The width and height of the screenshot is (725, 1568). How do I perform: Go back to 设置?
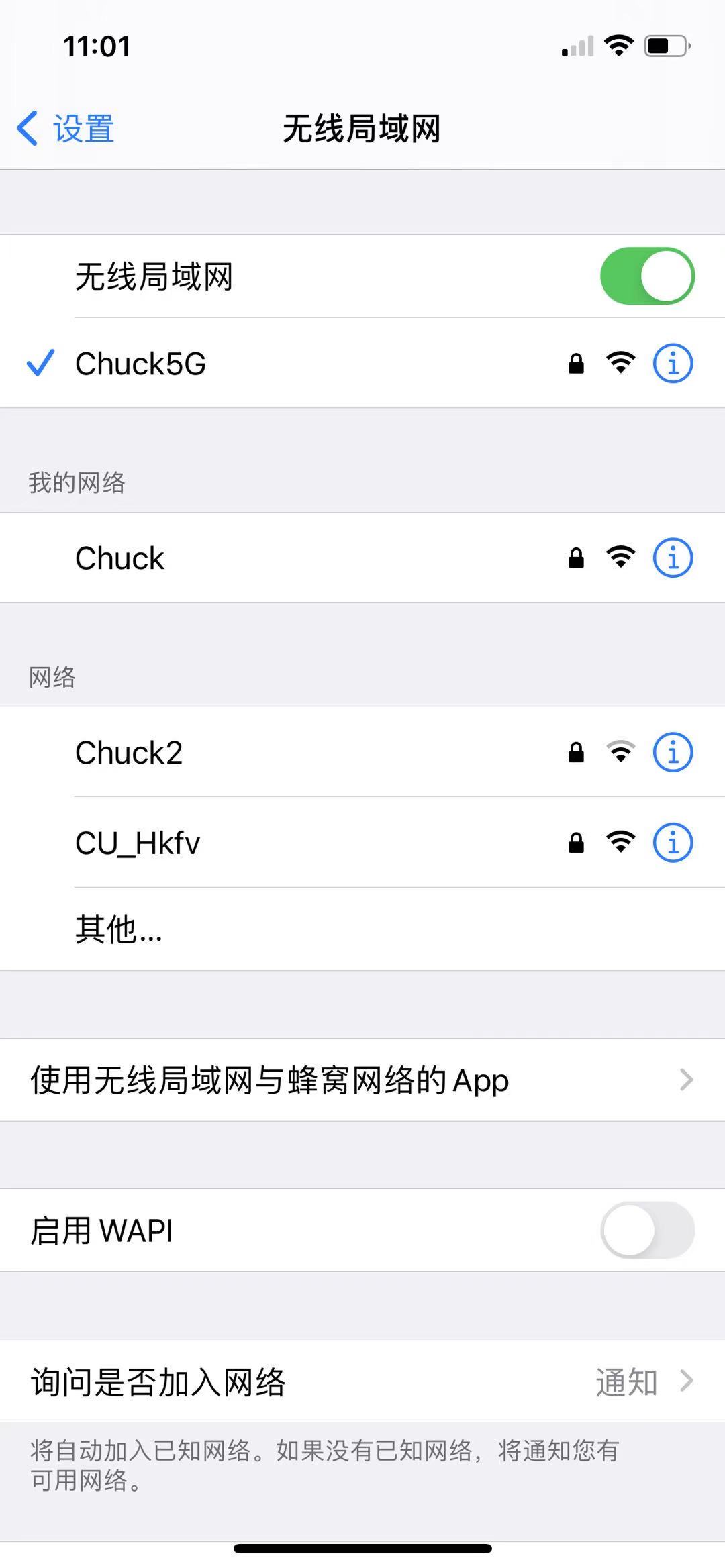[x=66, y=128]
